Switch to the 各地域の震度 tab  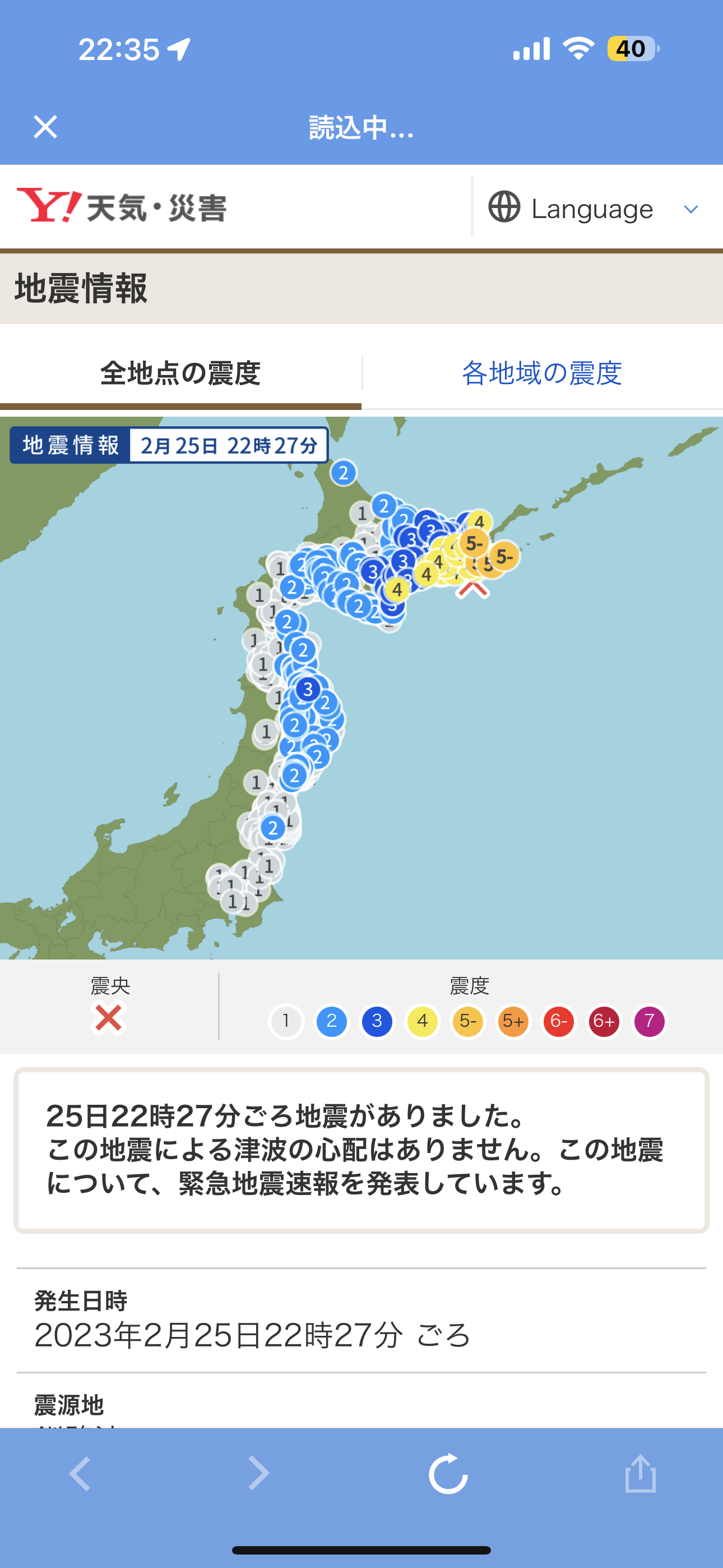tap(541, 373)
